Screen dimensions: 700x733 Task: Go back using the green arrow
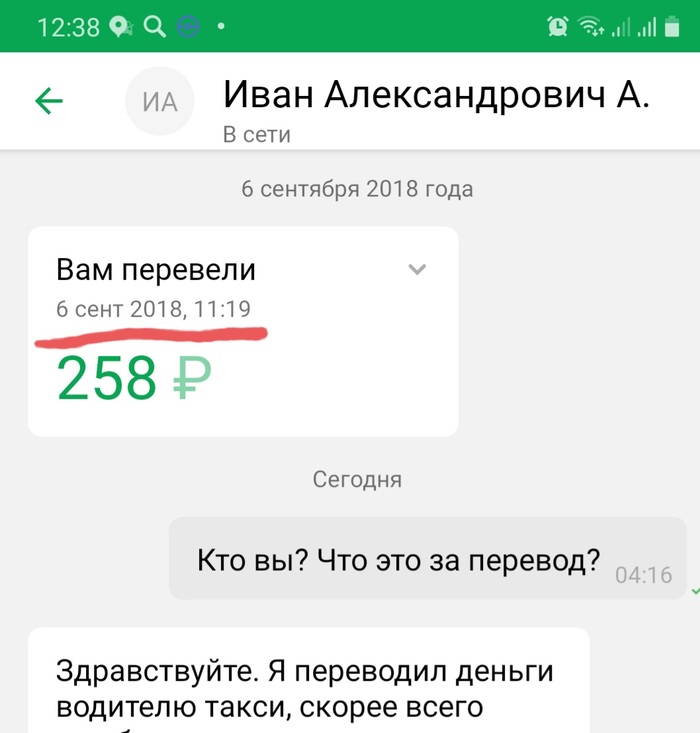(x=49, y=100)
